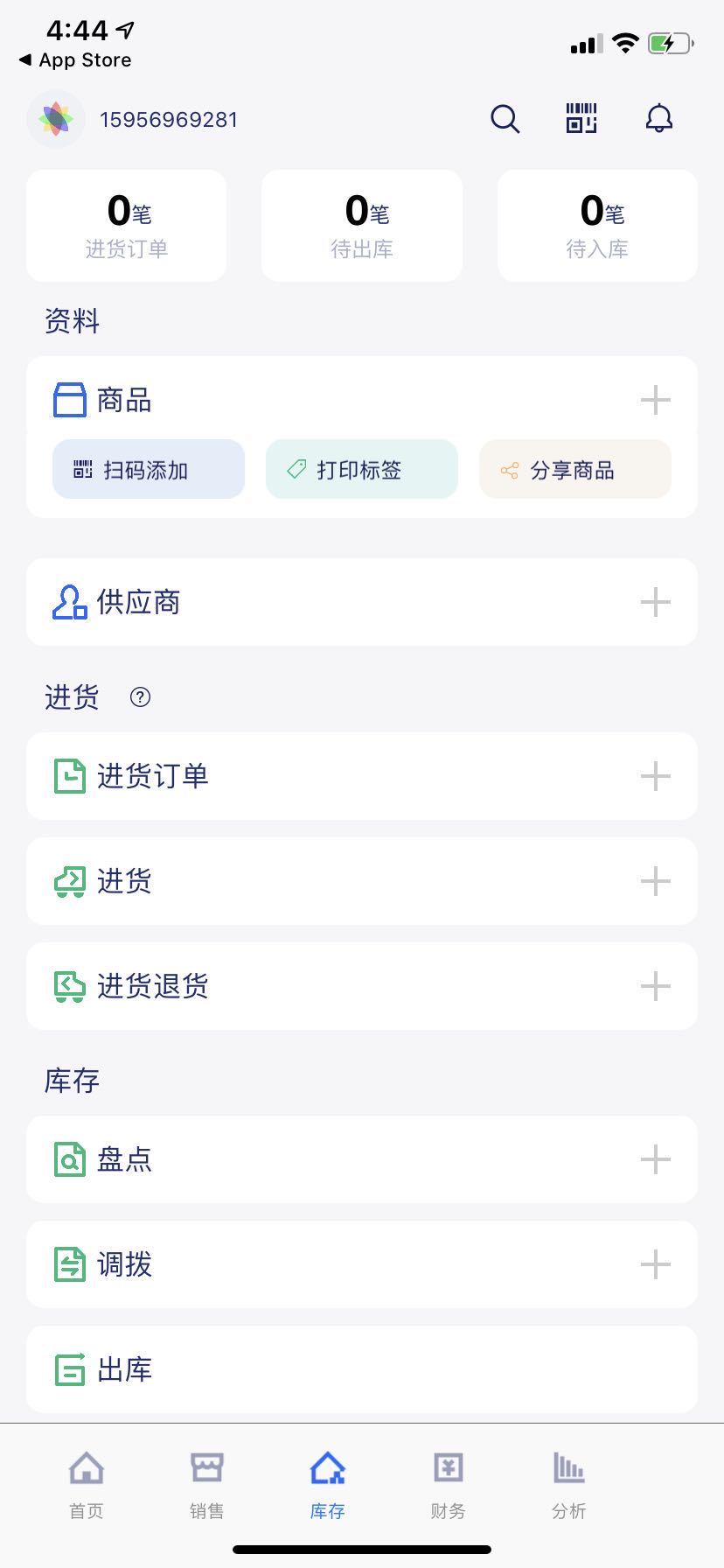Select 打印标签 to print labels
The image size is (724, 1568).
362,470
